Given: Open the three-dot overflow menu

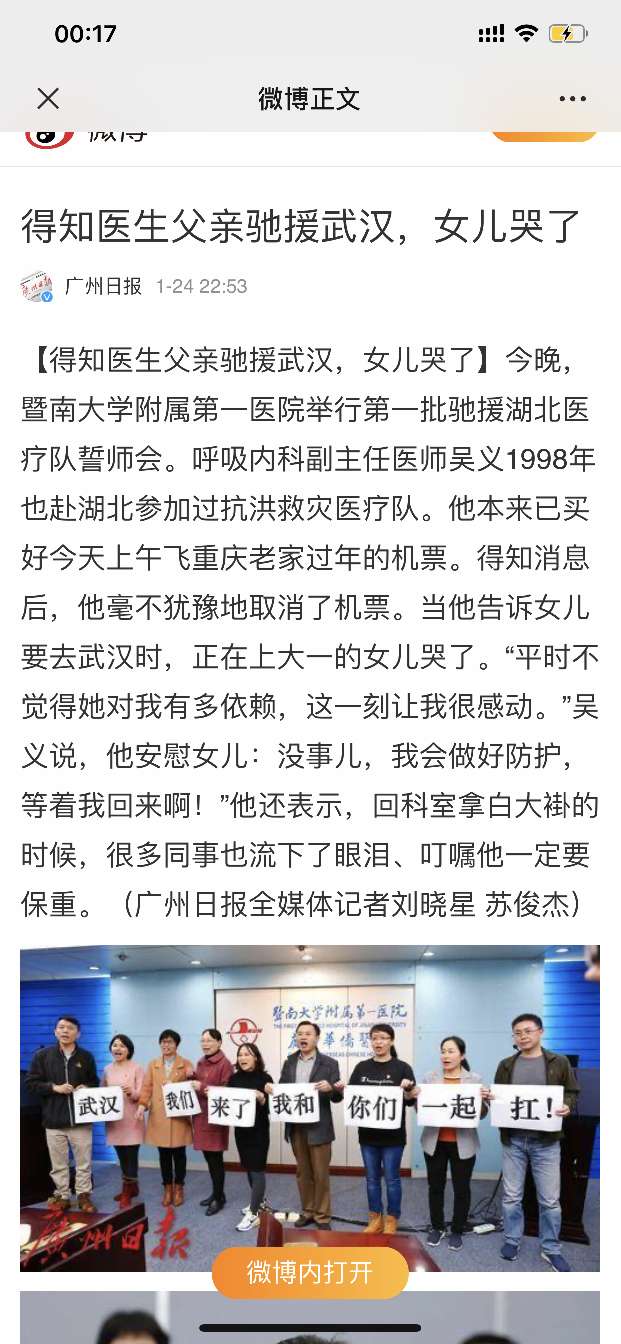Looking at the screenshot, I should click(x=573, y=99).
